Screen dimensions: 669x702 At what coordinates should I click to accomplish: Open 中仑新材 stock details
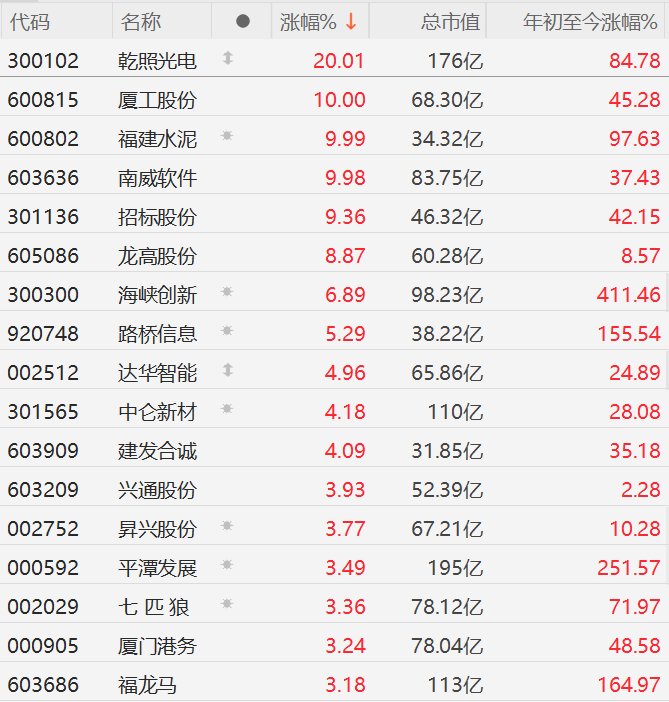point(156,412)
